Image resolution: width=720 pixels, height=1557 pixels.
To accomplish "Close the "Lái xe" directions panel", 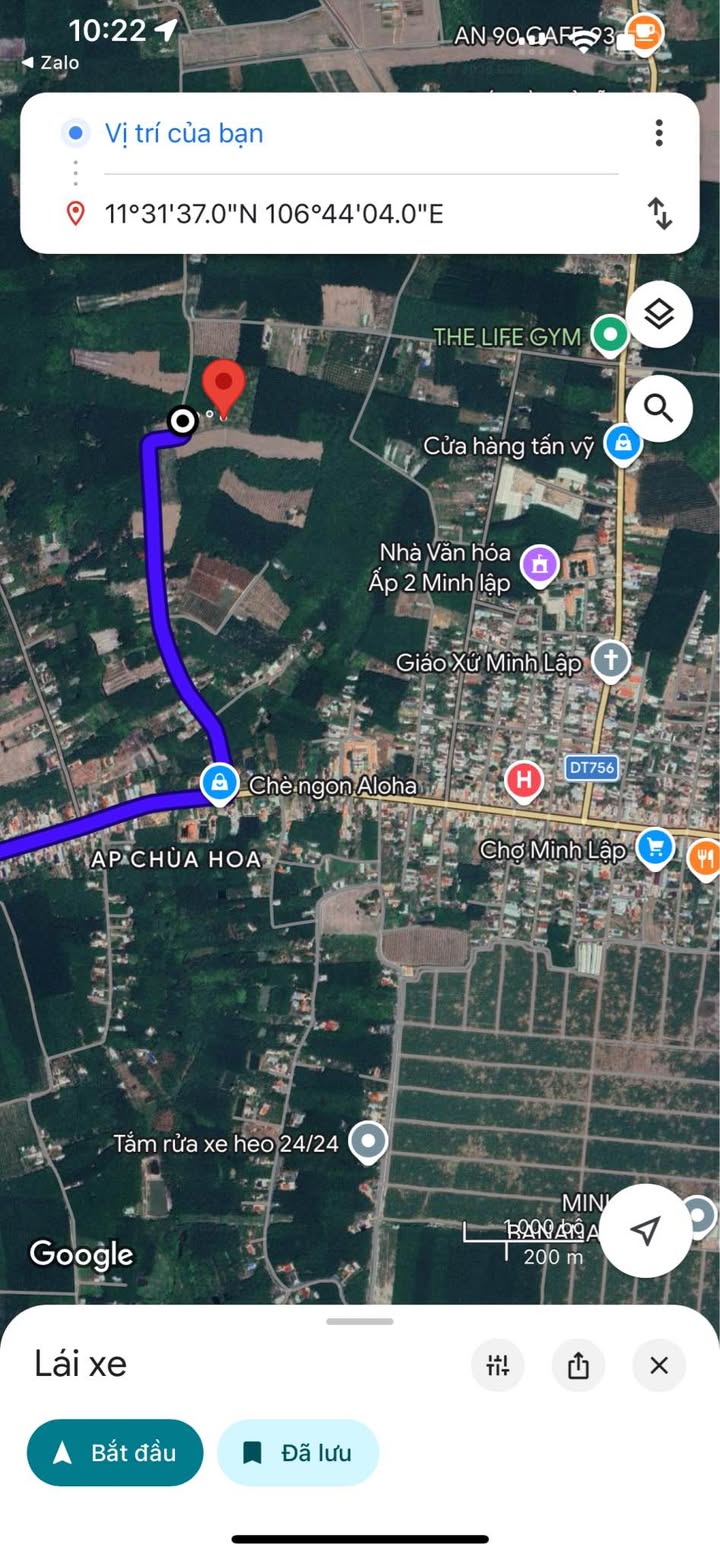I will (659, 1365).
